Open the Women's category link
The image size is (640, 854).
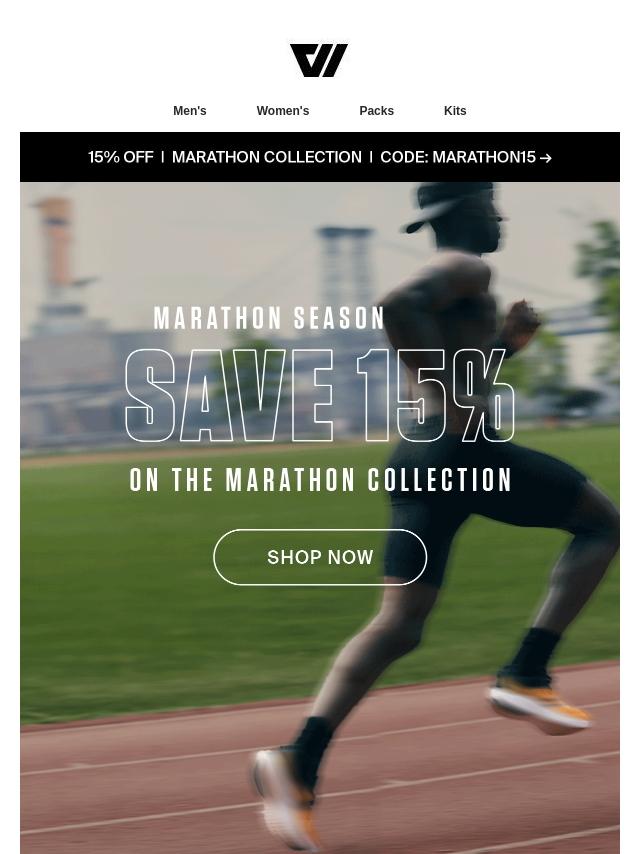283,111
